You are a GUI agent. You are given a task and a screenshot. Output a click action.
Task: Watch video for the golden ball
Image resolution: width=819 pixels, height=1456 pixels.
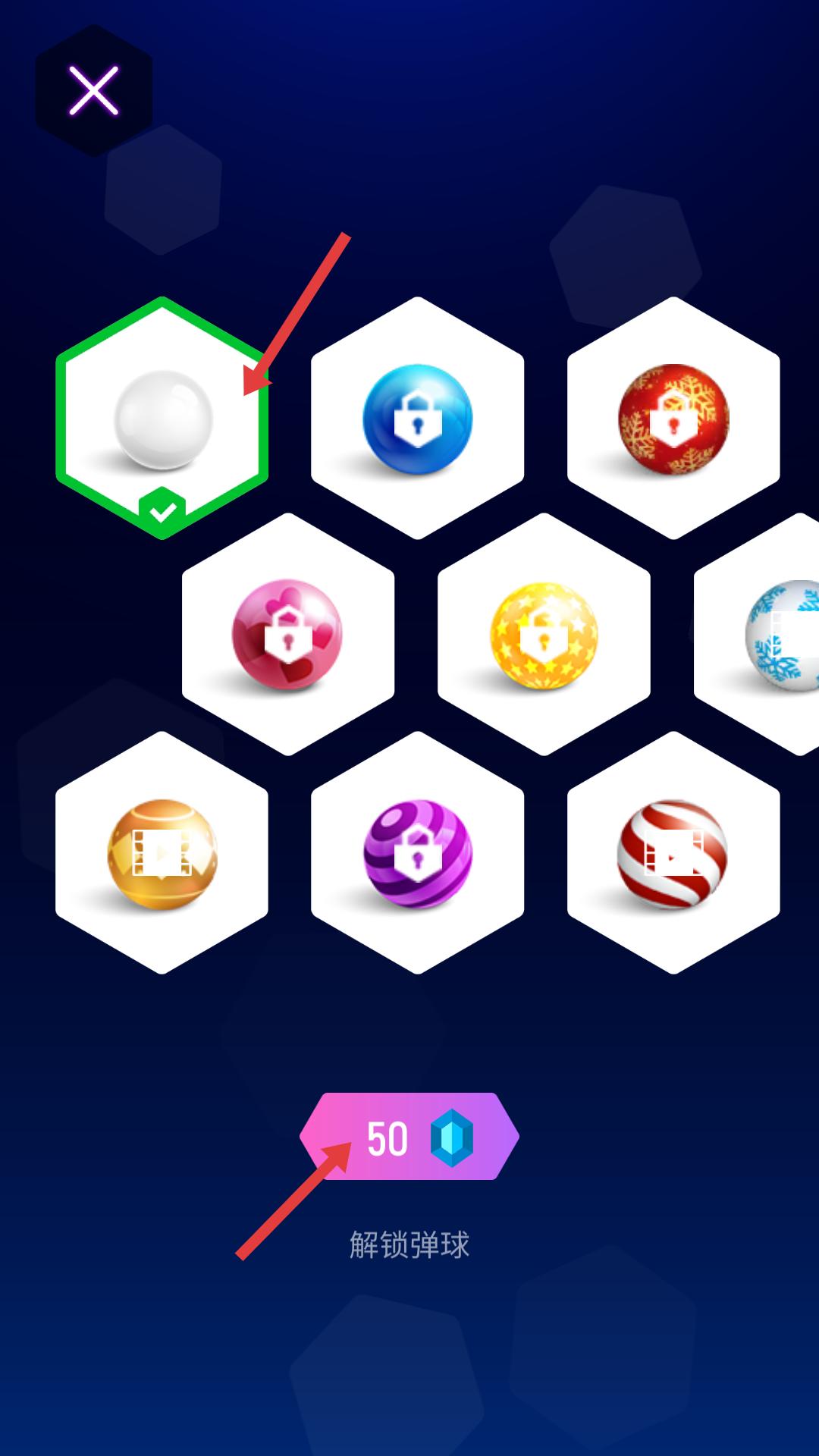(x=162, y=853)
